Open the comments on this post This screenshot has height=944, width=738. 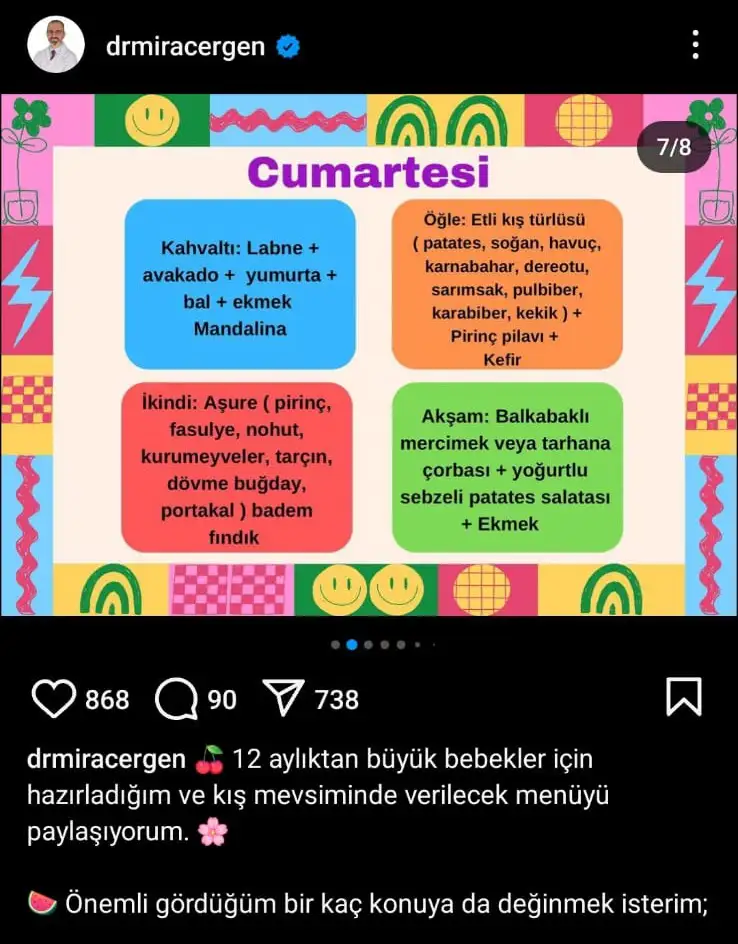[x=176, y=699]
